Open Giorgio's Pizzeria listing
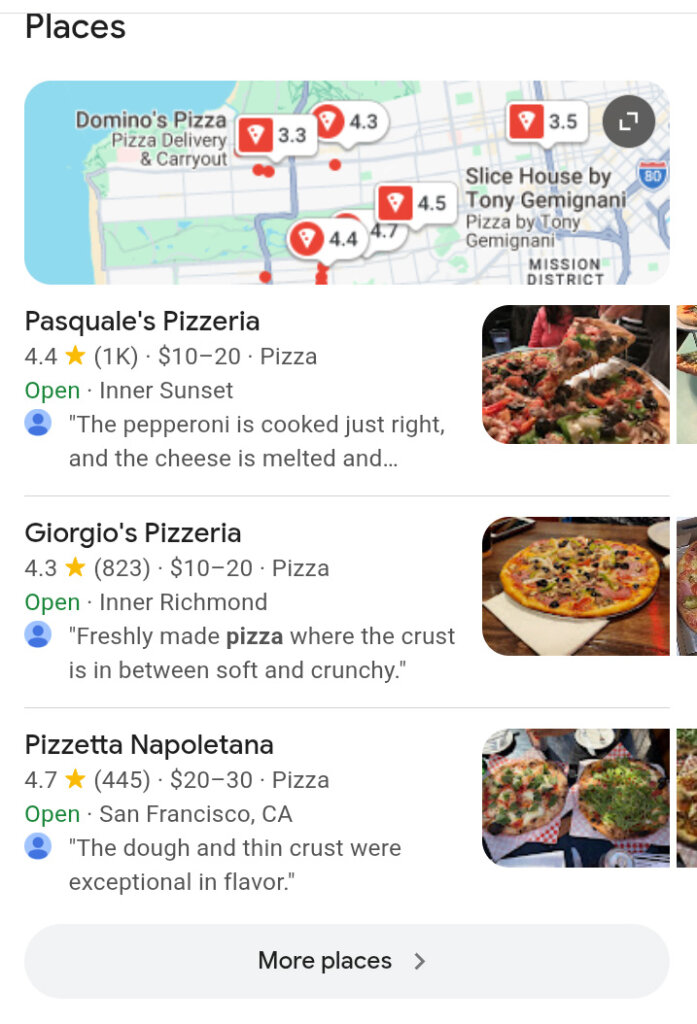Screen dimensions: 697x1024 click(x=133, y=534)
